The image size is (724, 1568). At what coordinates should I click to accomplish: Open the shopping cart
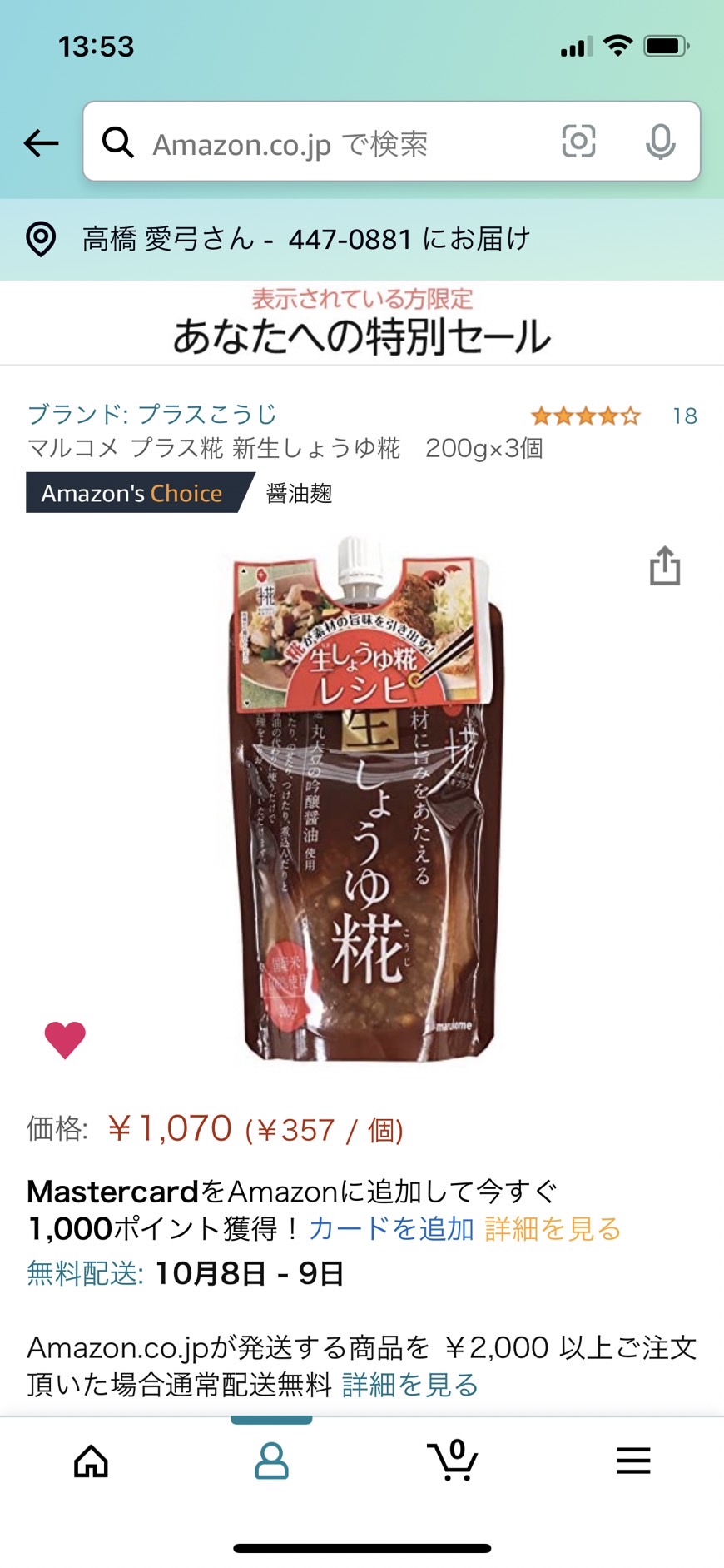point(453,1460)
